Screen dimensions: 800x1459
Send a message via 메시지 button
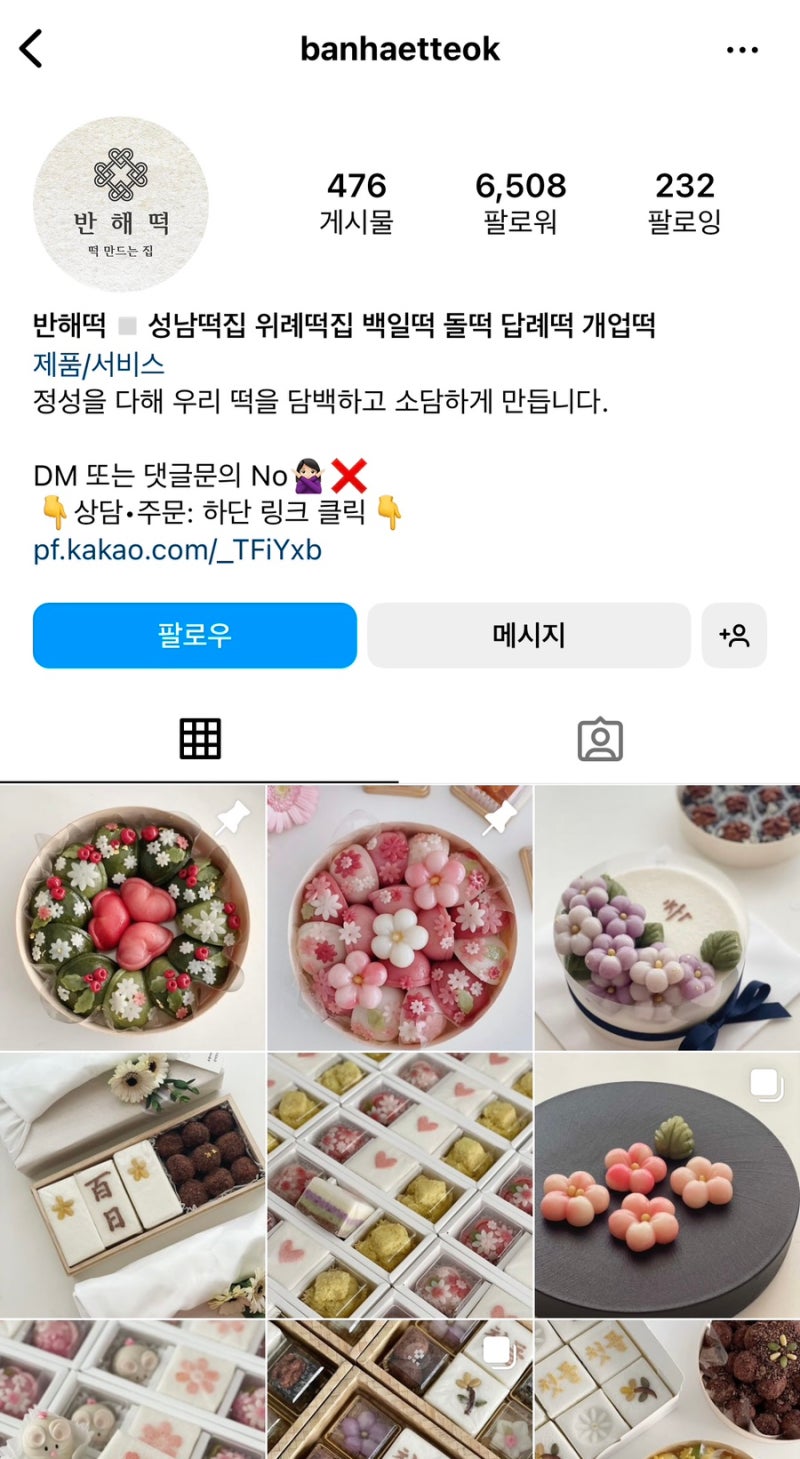click(528, 635)
